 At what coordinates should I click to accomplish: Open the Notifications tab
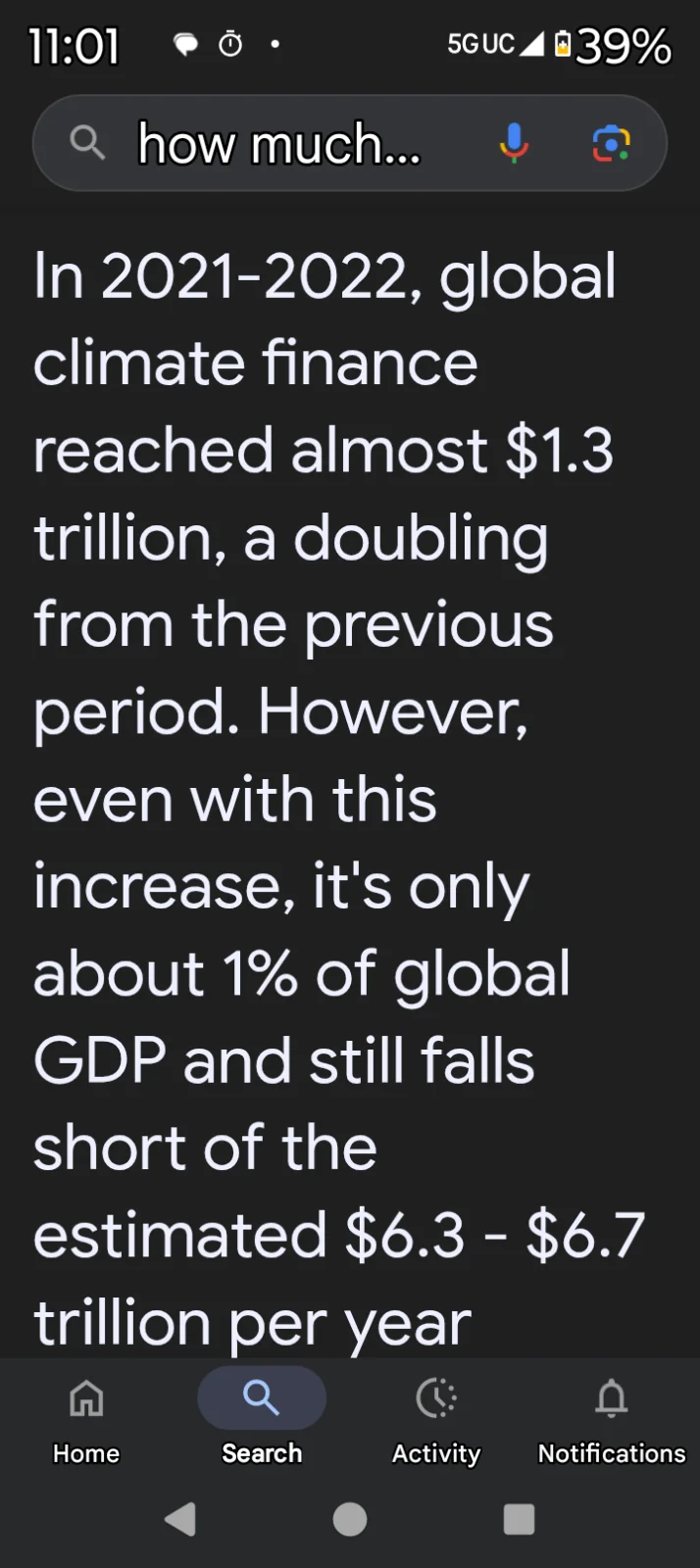coord(611,1419)
